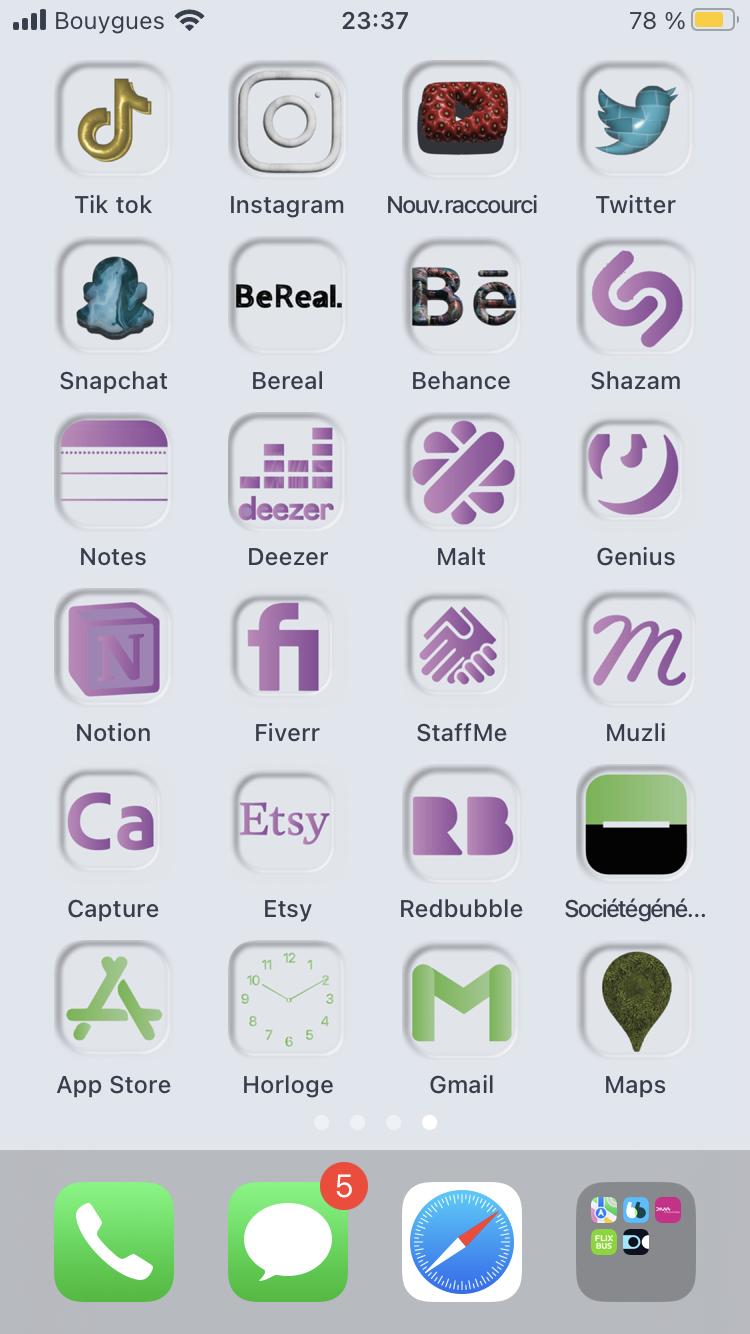Open the Notion app

[113, 650]
